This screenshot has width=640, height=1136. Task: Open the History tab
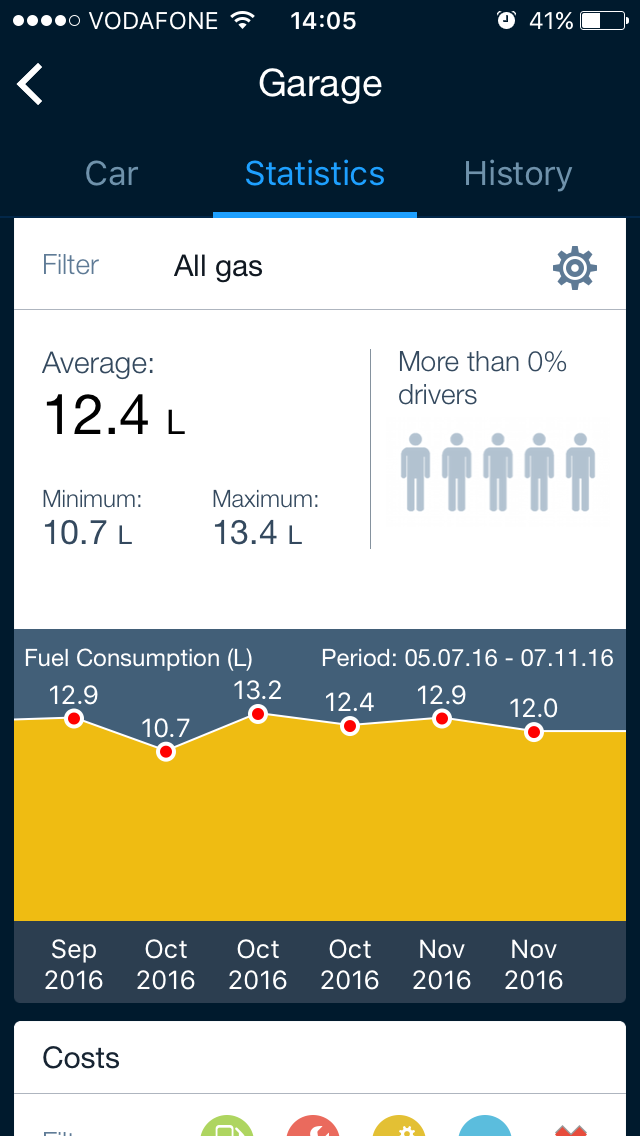pyautogui.click(x=518, y=174)
